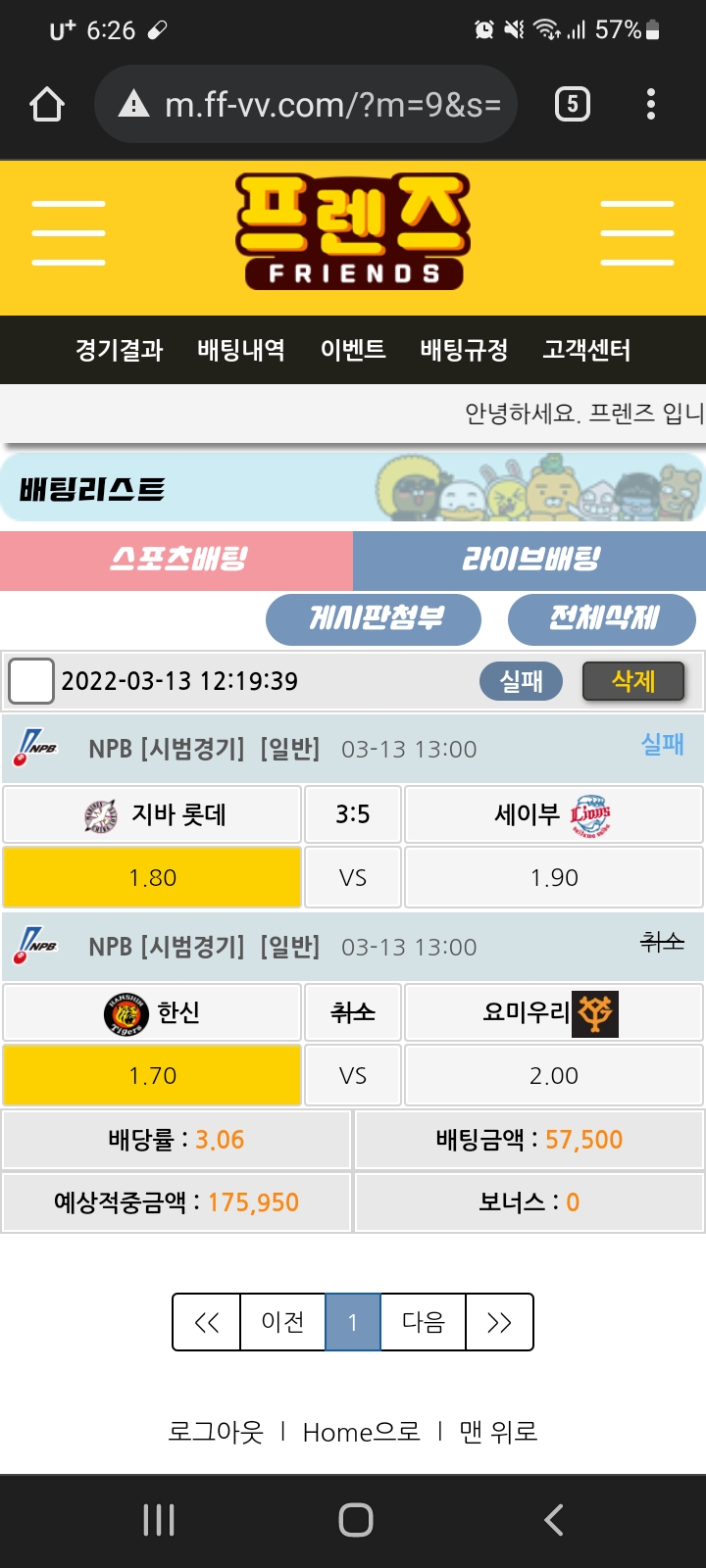Open 배팅내역 page
Screen dimensions: 706x1568
[240, 350]
